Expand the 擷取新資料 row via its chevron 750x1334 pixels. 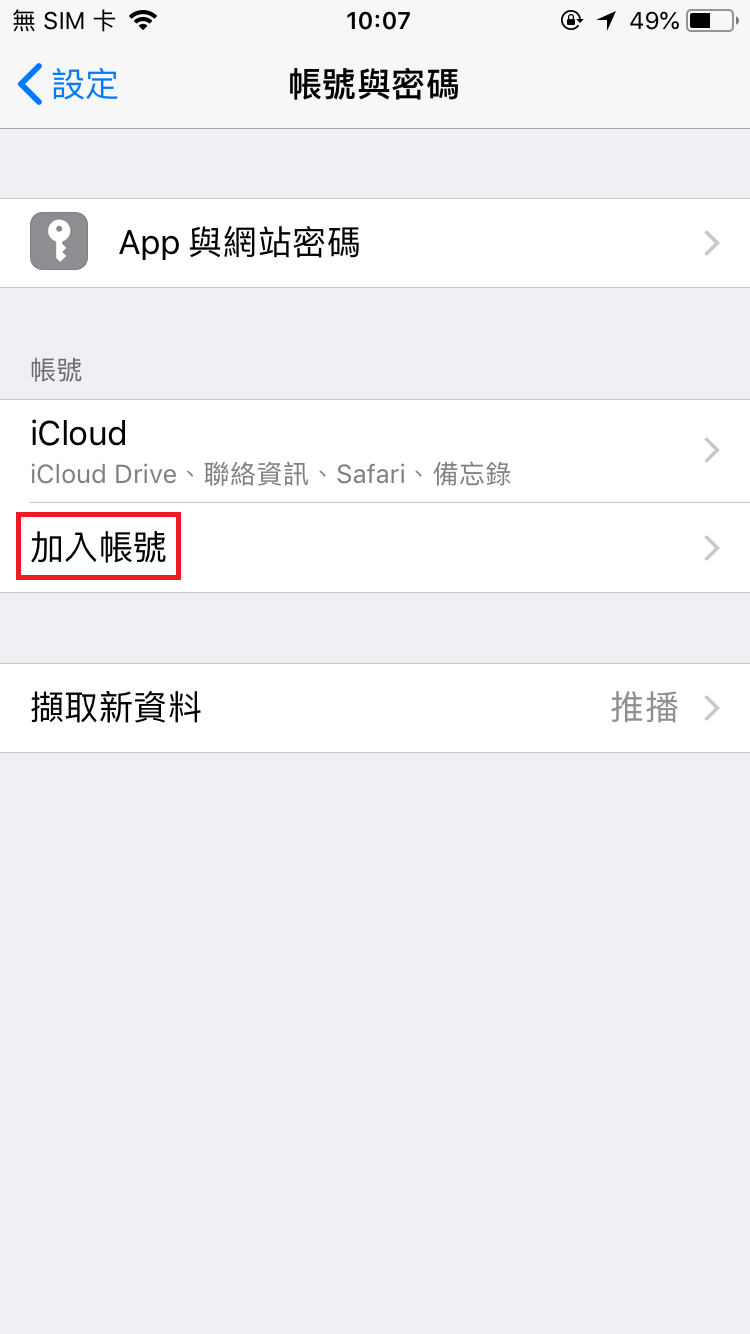tap(711, 708)
